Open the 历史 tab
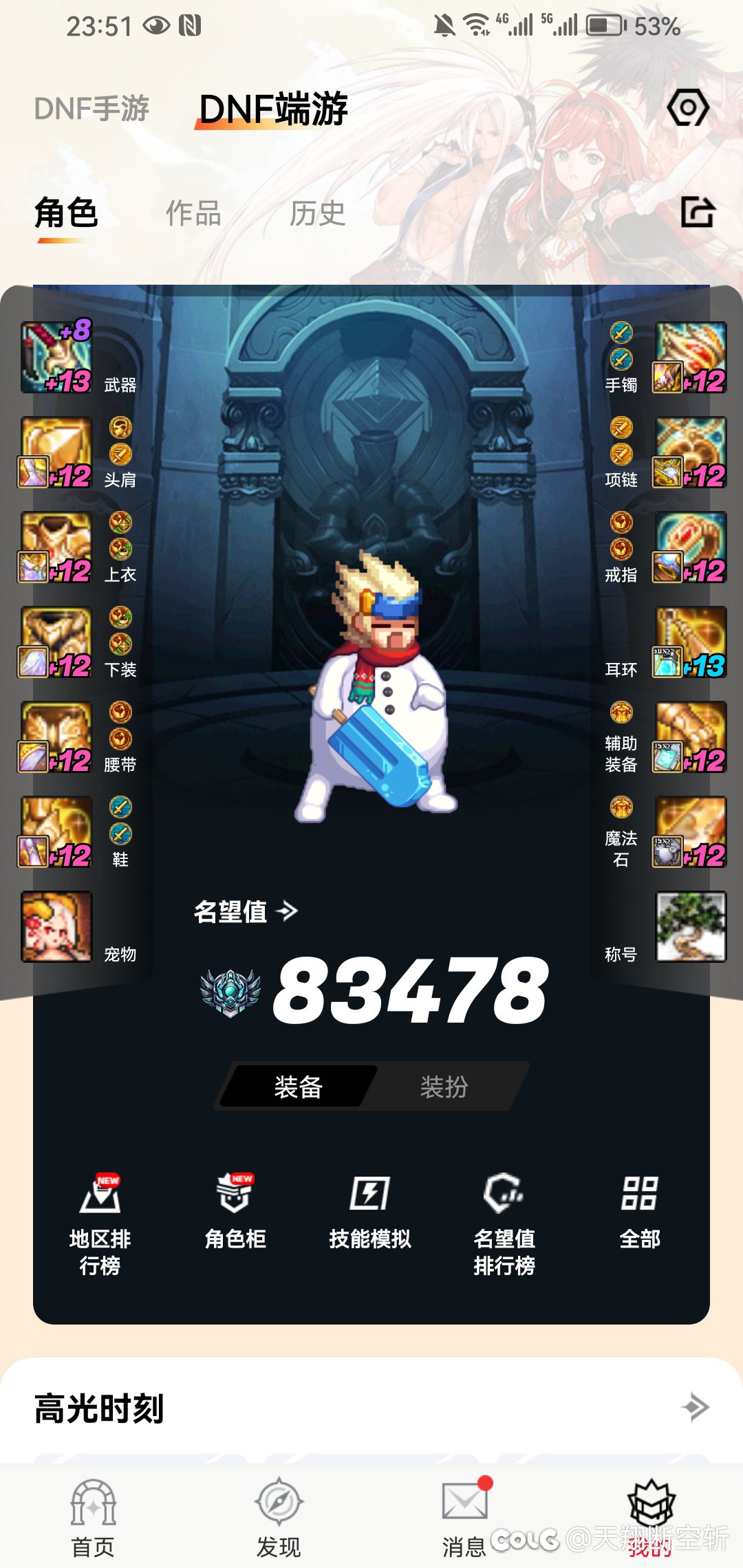This screenshot has width=743, height=1568. 317,213
